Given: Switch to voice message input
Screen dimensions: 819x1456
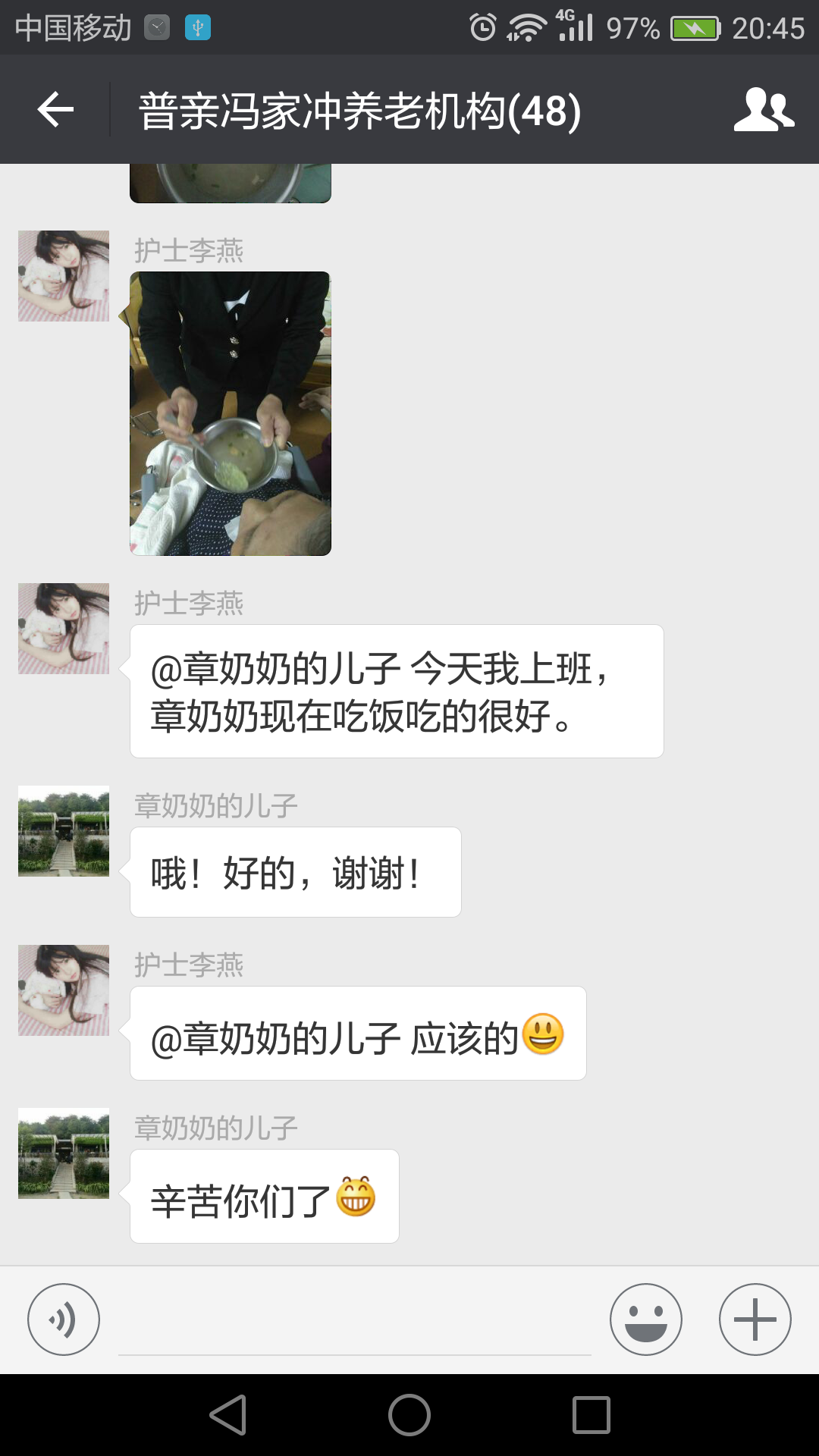Looking at the screenshot, I should coord(64,1319).
